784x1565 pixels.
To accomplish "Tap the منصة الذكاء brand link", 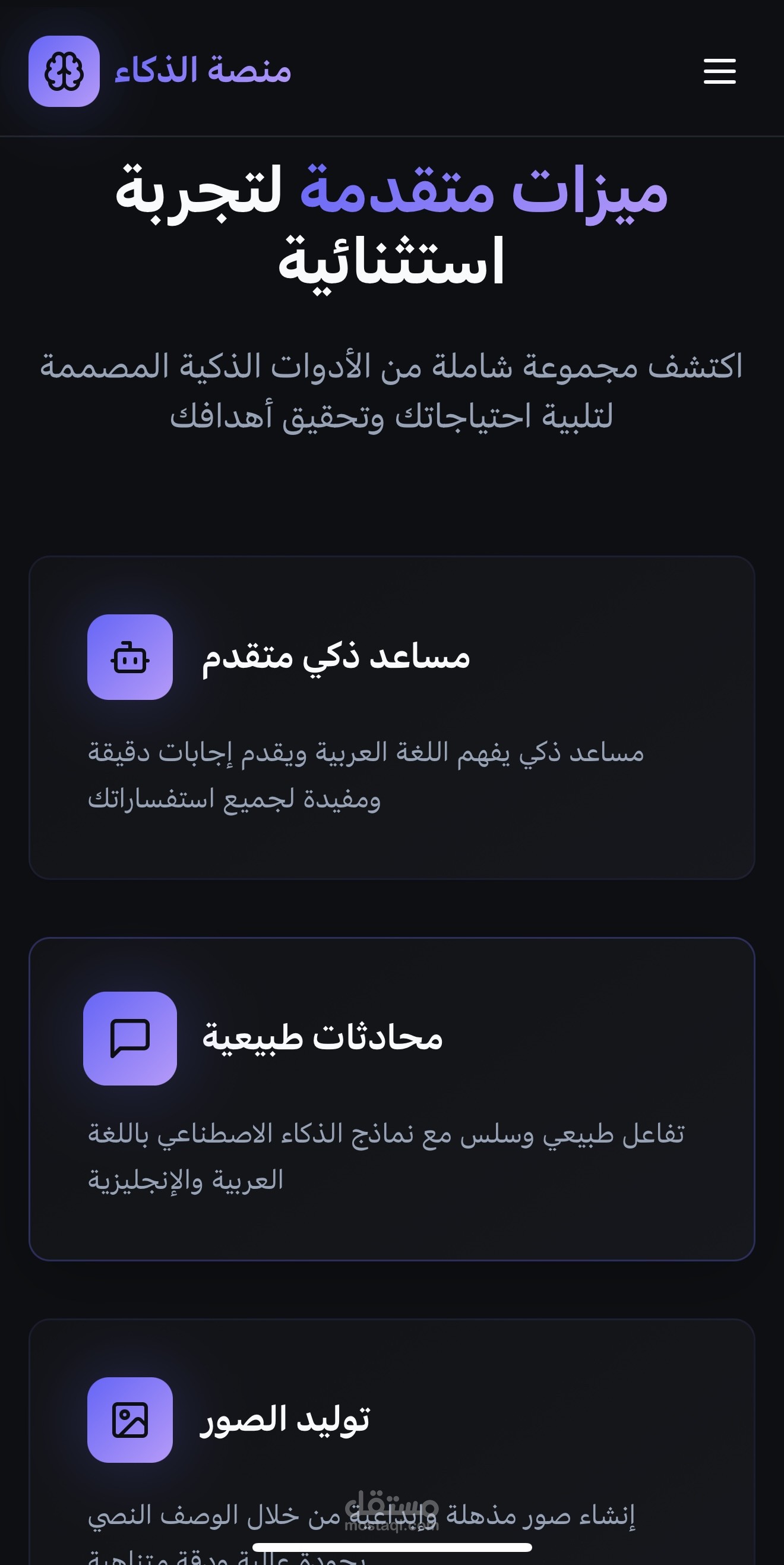I will [160, 71].
